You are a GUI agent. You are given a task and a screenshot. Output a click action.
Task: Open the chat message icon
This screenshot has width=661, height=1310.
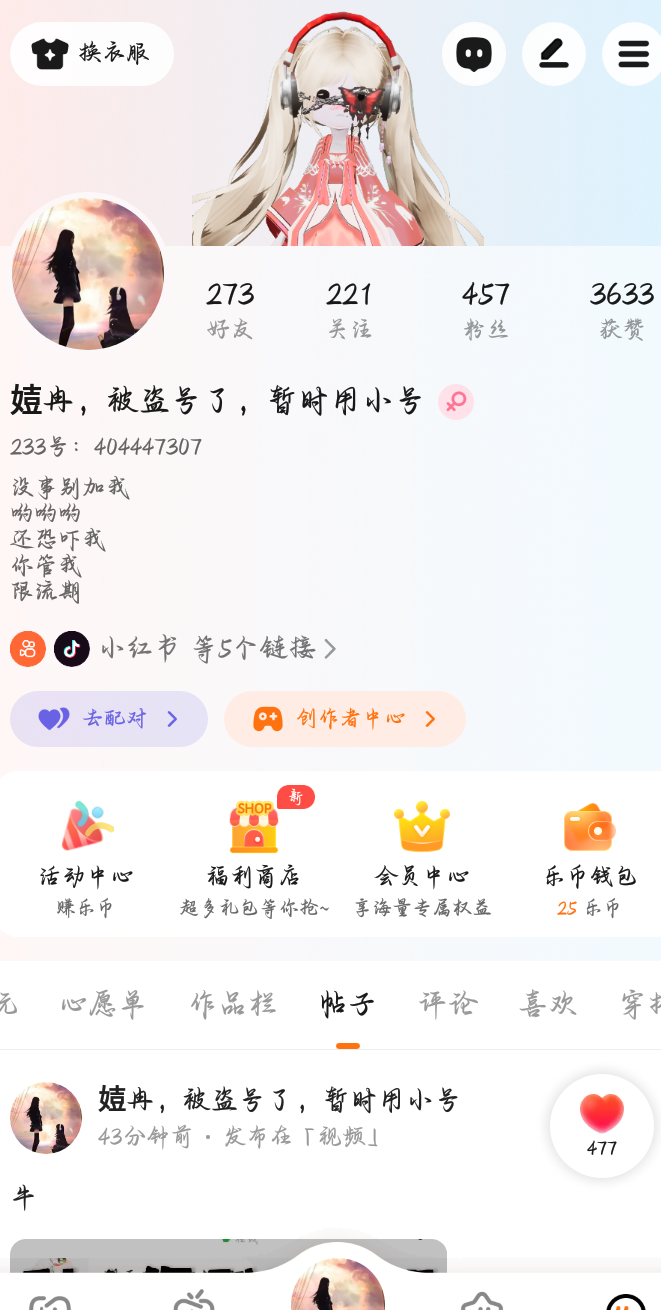(x=473, y=53)
